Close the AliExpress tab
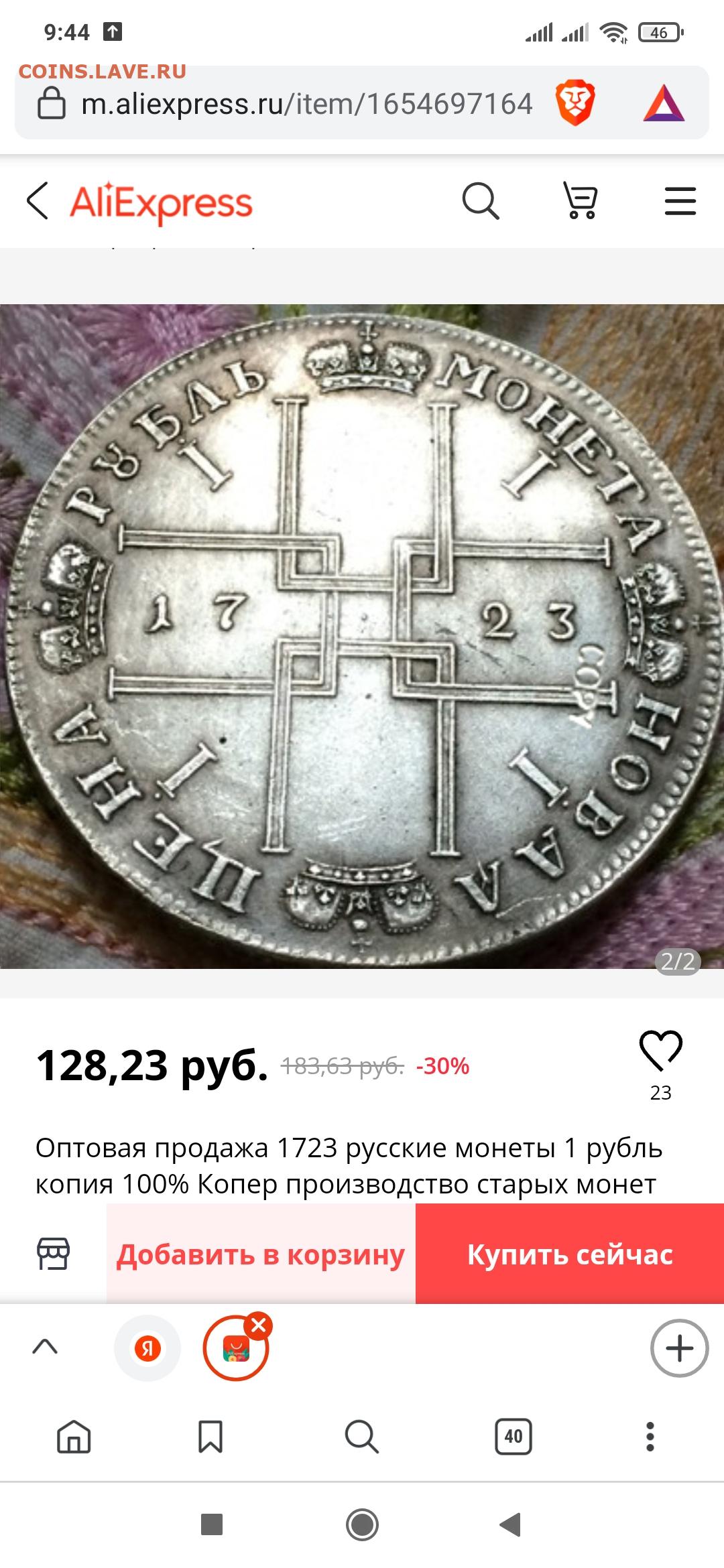The width and height of the screenshot is (724, 1568). point(259,1325)
